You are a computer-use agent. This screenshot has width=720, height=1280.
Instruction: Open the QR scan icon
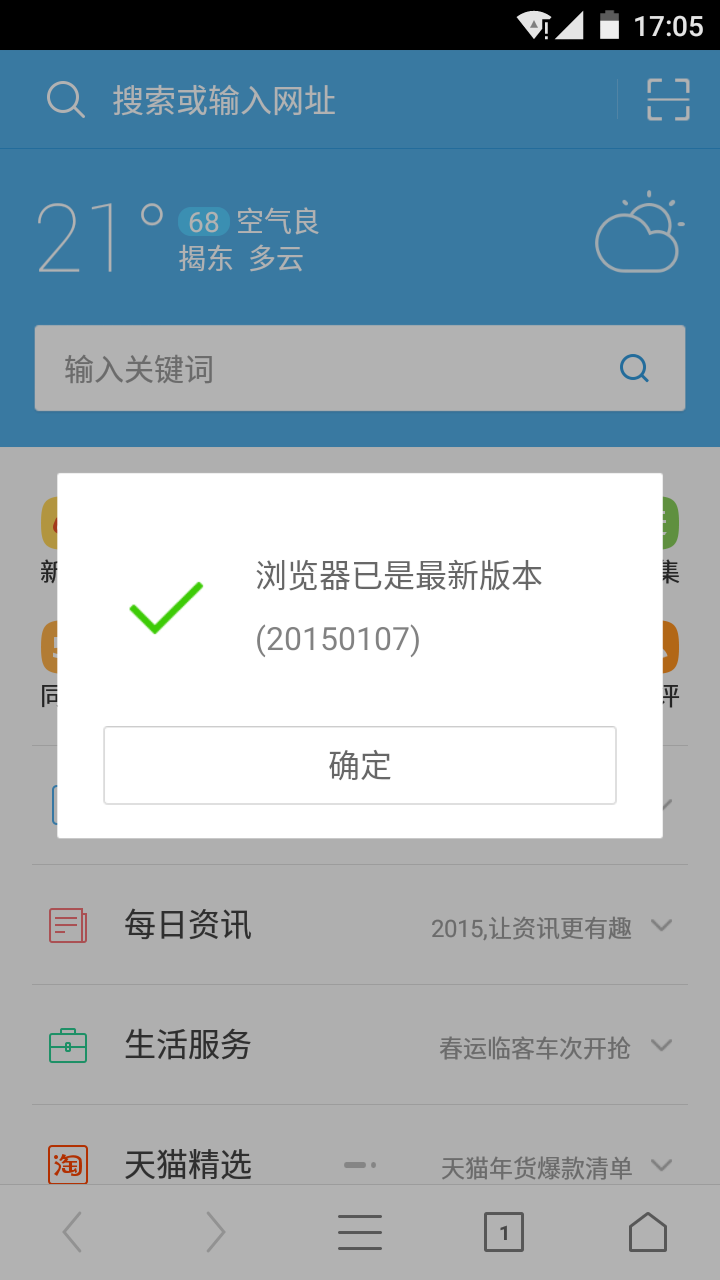668,100
